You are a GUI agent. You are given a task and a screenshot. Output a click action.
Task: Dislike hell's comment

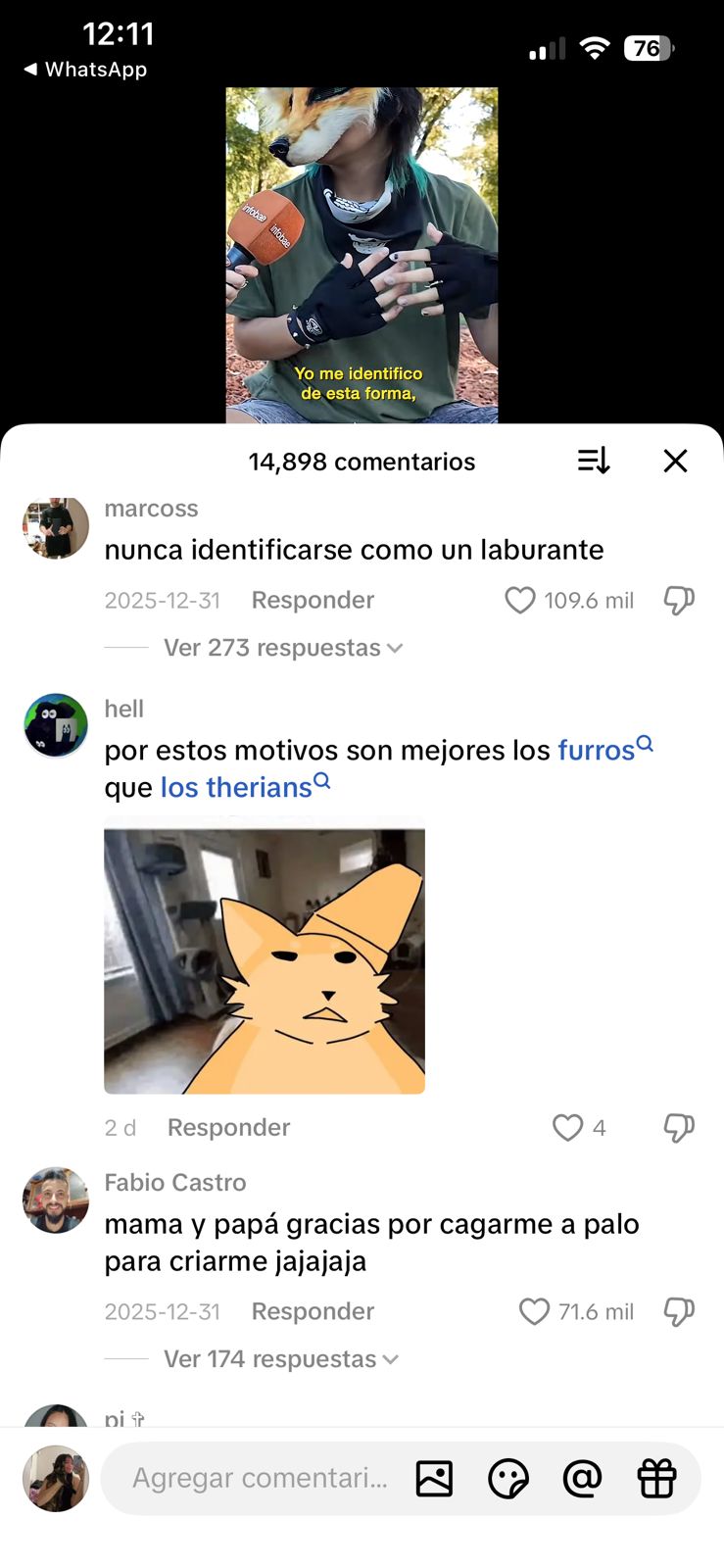pos(678,1127)
